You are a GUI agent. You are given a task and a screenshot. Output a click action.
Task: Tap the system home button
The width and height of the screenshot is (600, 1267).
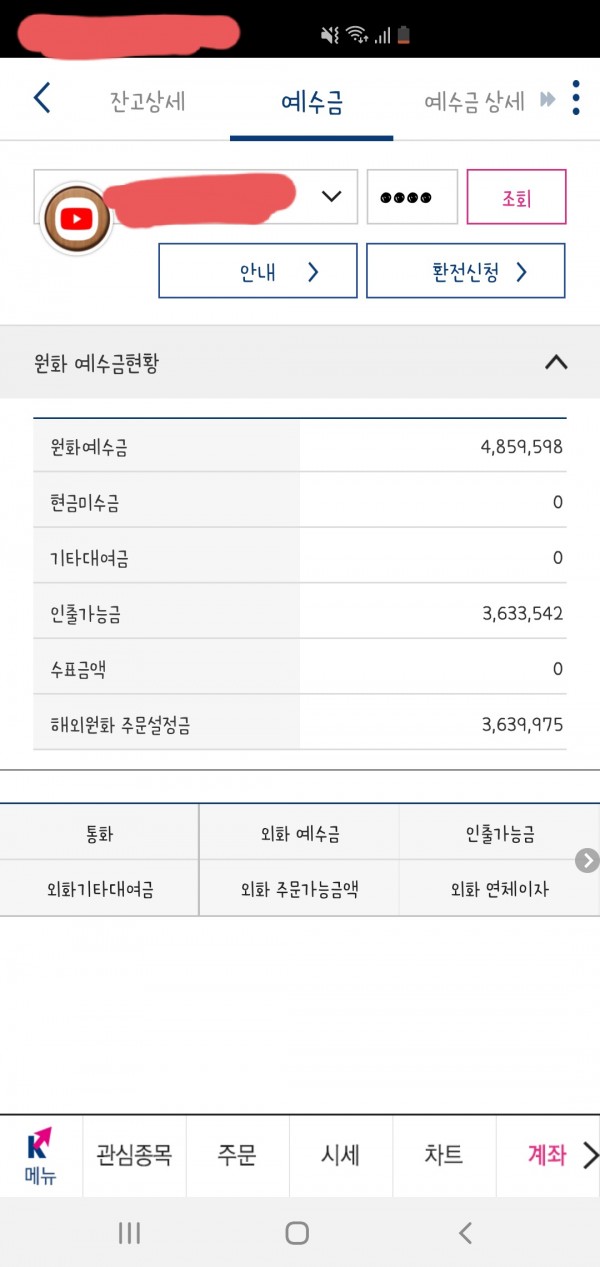click(x=297, y=1233)
